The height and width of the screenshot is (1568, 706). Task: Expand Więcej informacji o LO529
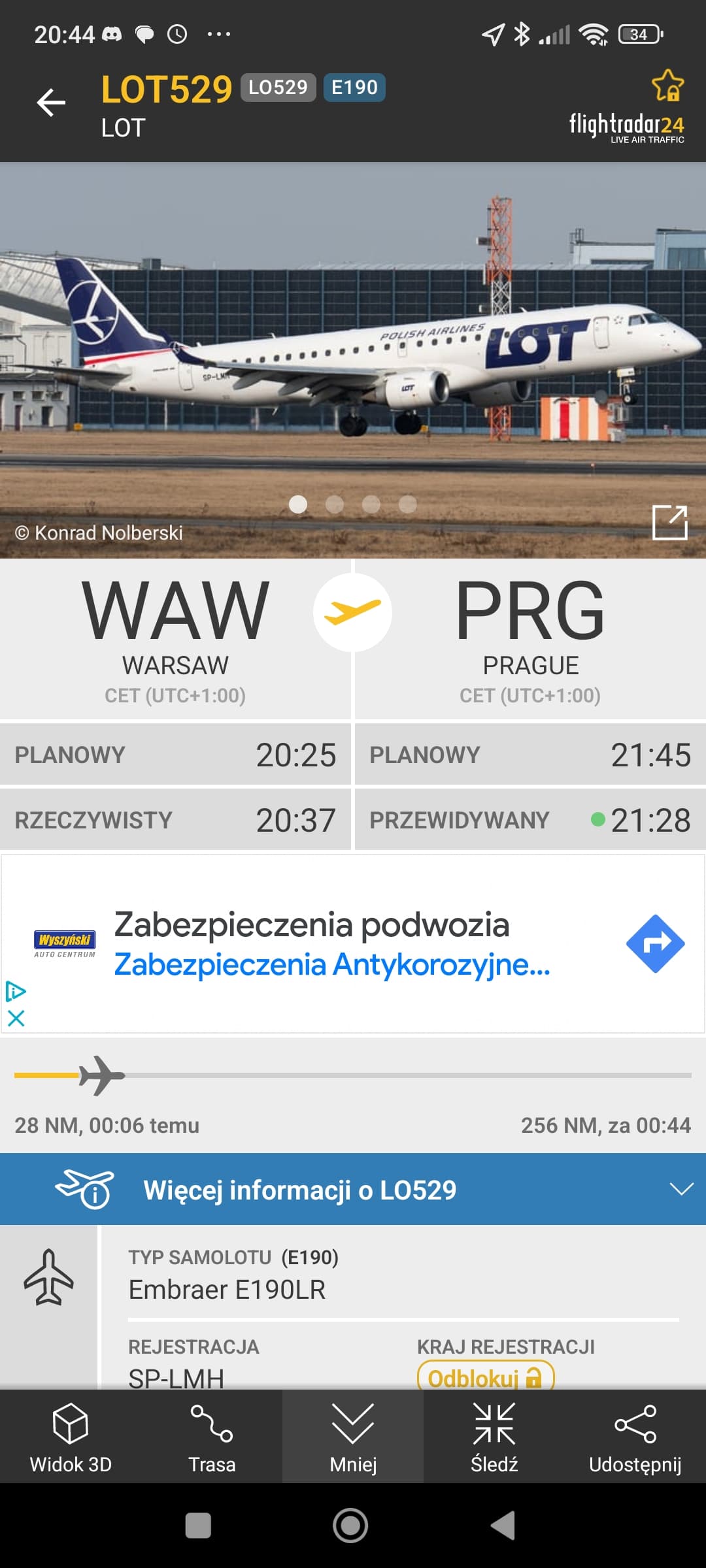(353, 1189)
